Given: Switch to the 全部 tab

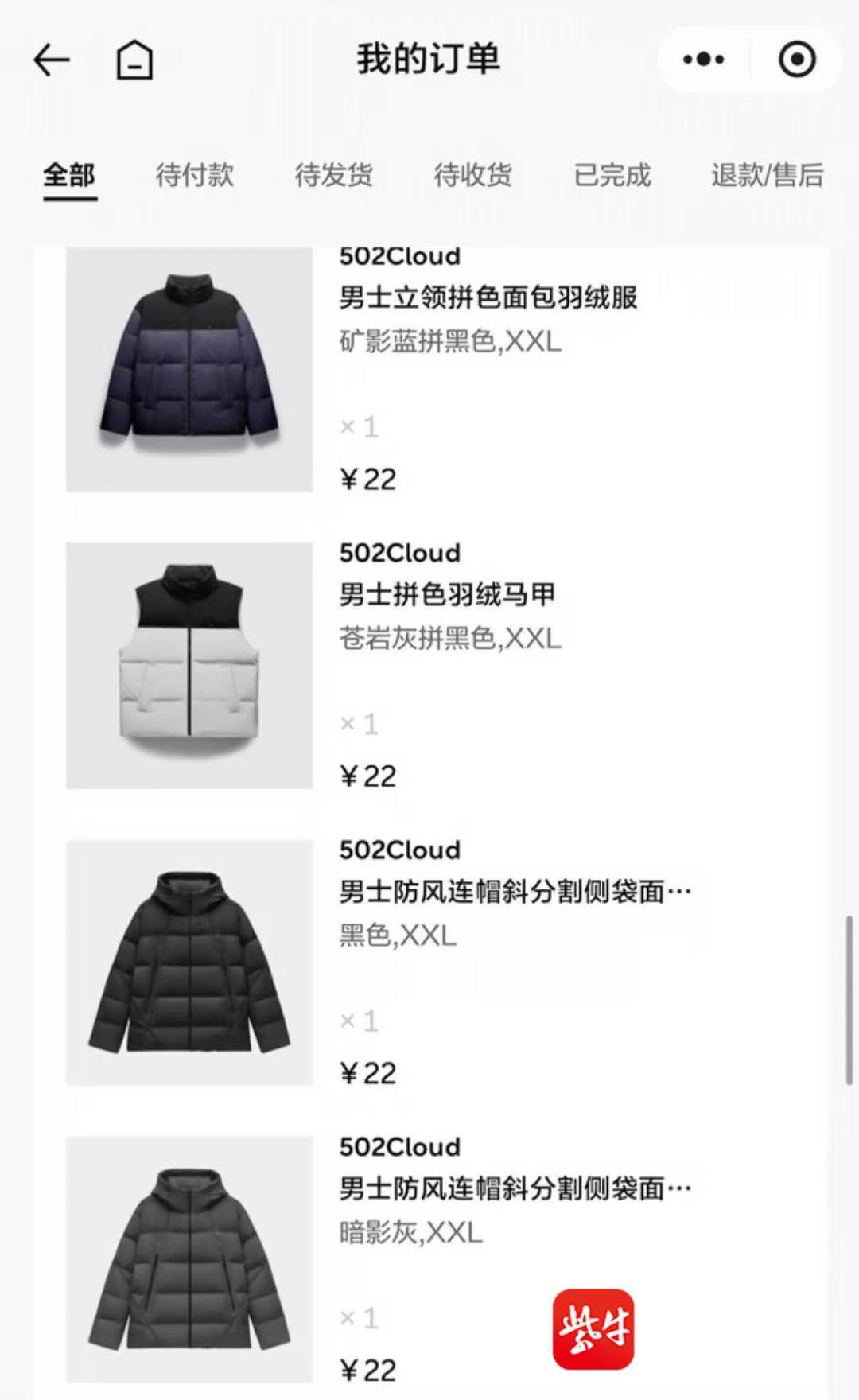Looking at the screenshot, I should [x=69, y=175].
